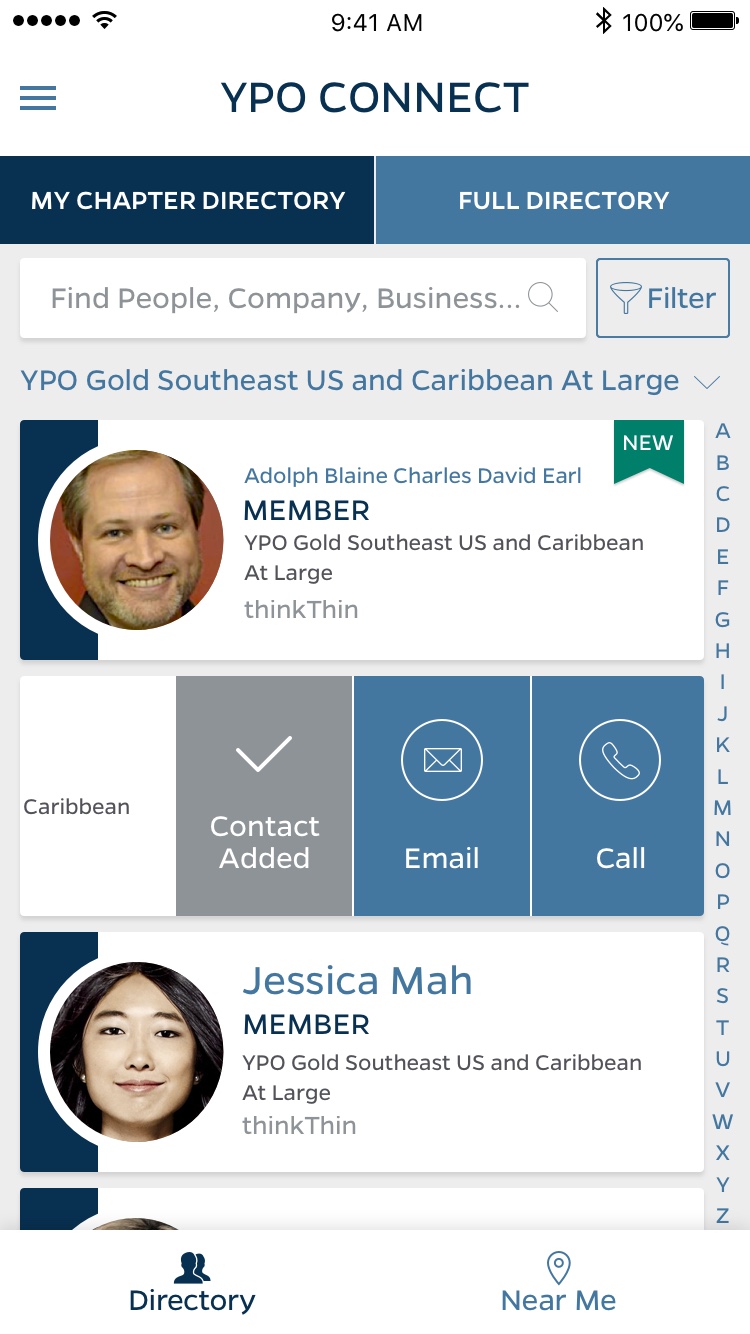Click the Email envelope icon

442,760
